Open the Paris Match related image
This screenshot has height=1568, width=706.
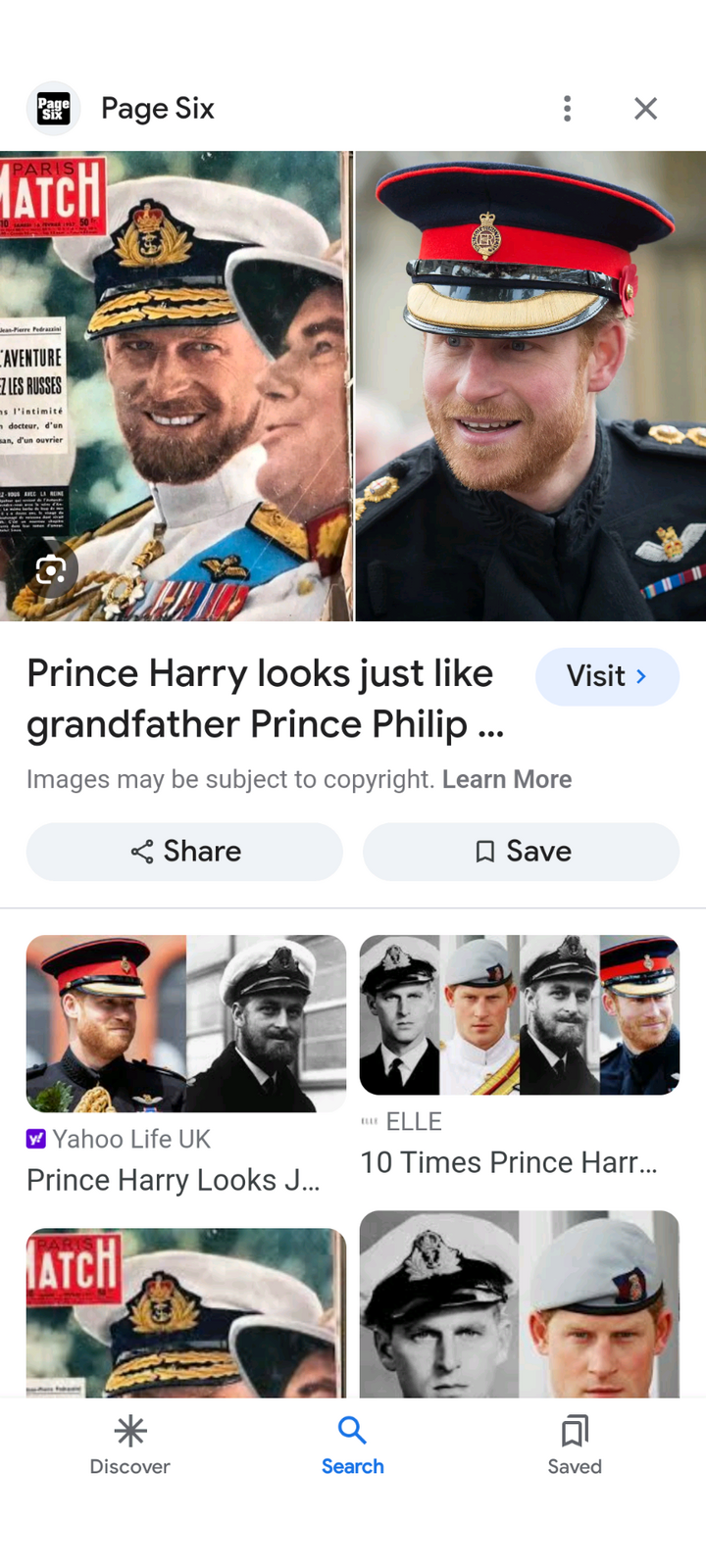pyautogui.click(x=185, y=1311)
